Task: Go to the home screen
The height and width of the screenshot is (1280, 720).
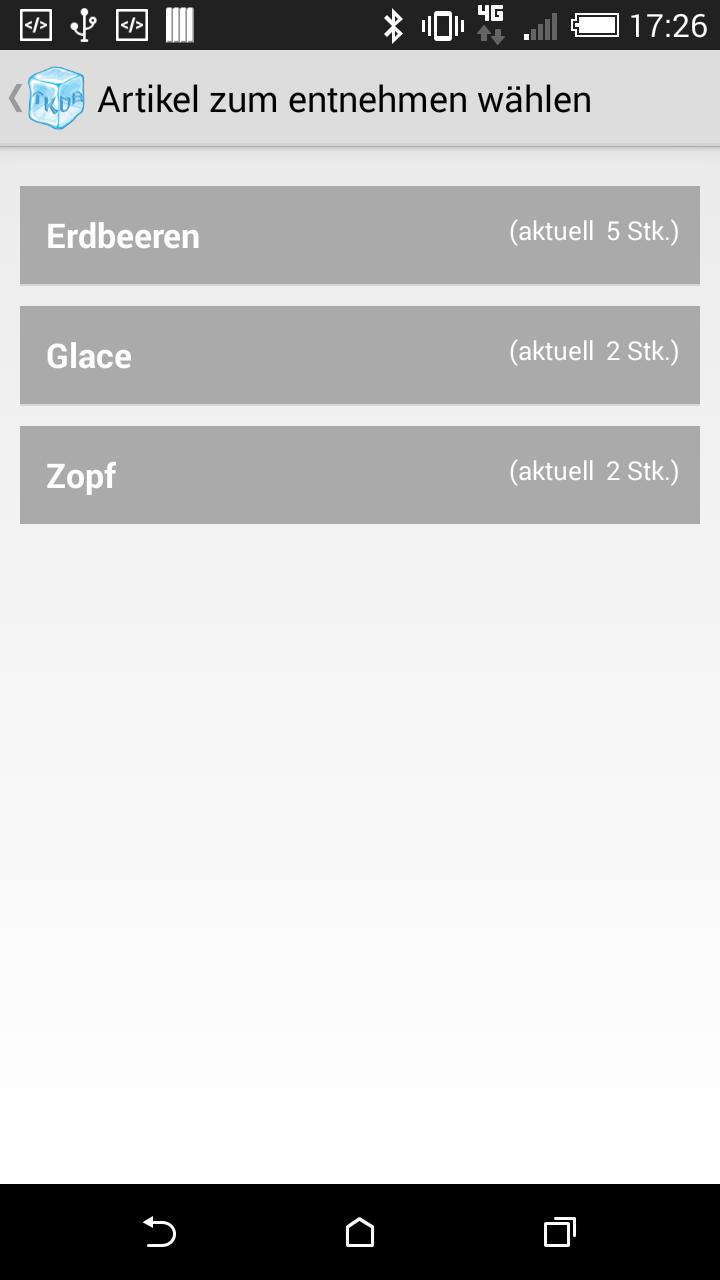Action: coord(360,1232)
